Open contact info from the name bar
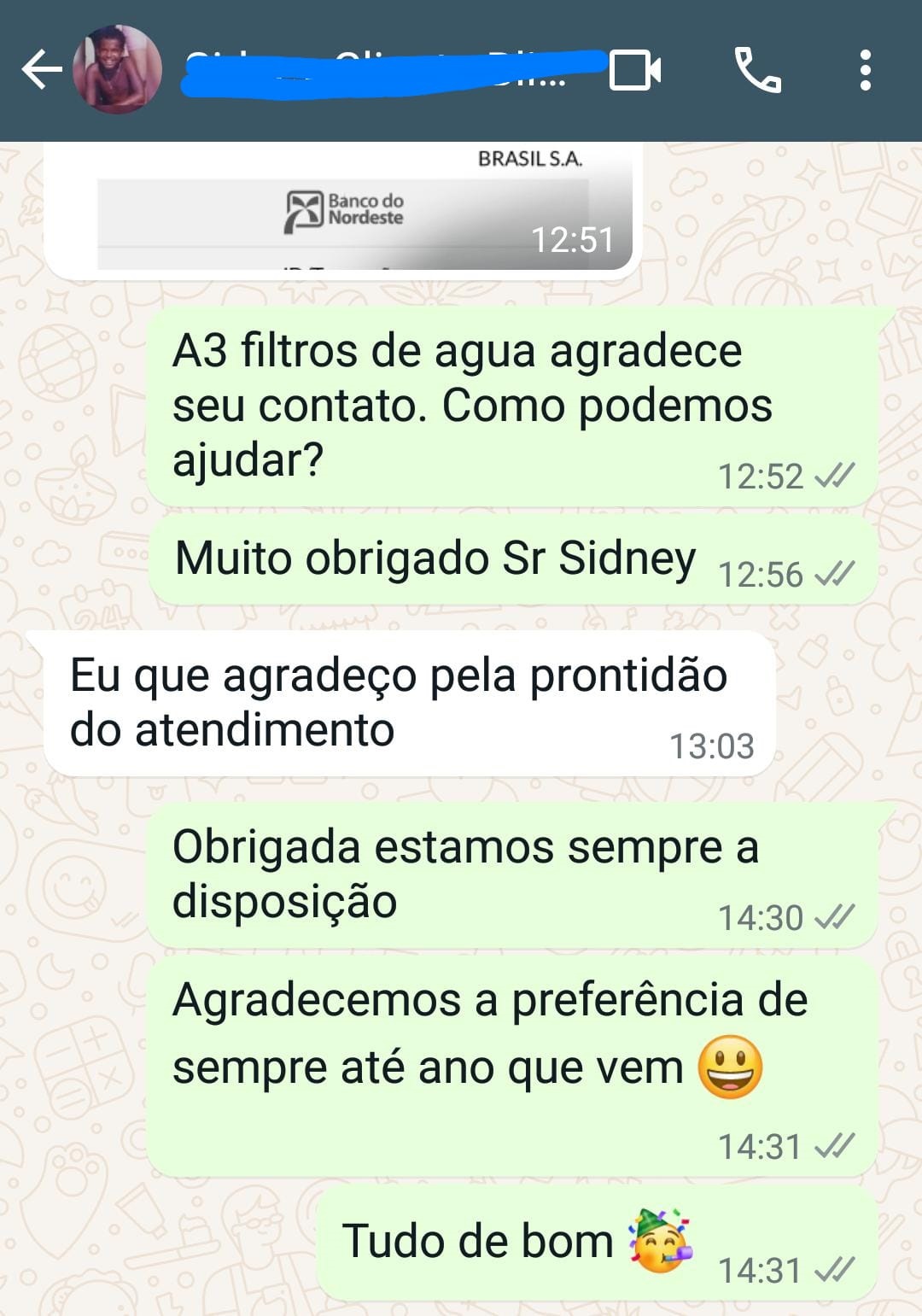The image size is (922, 1316). tap(384, 72)
